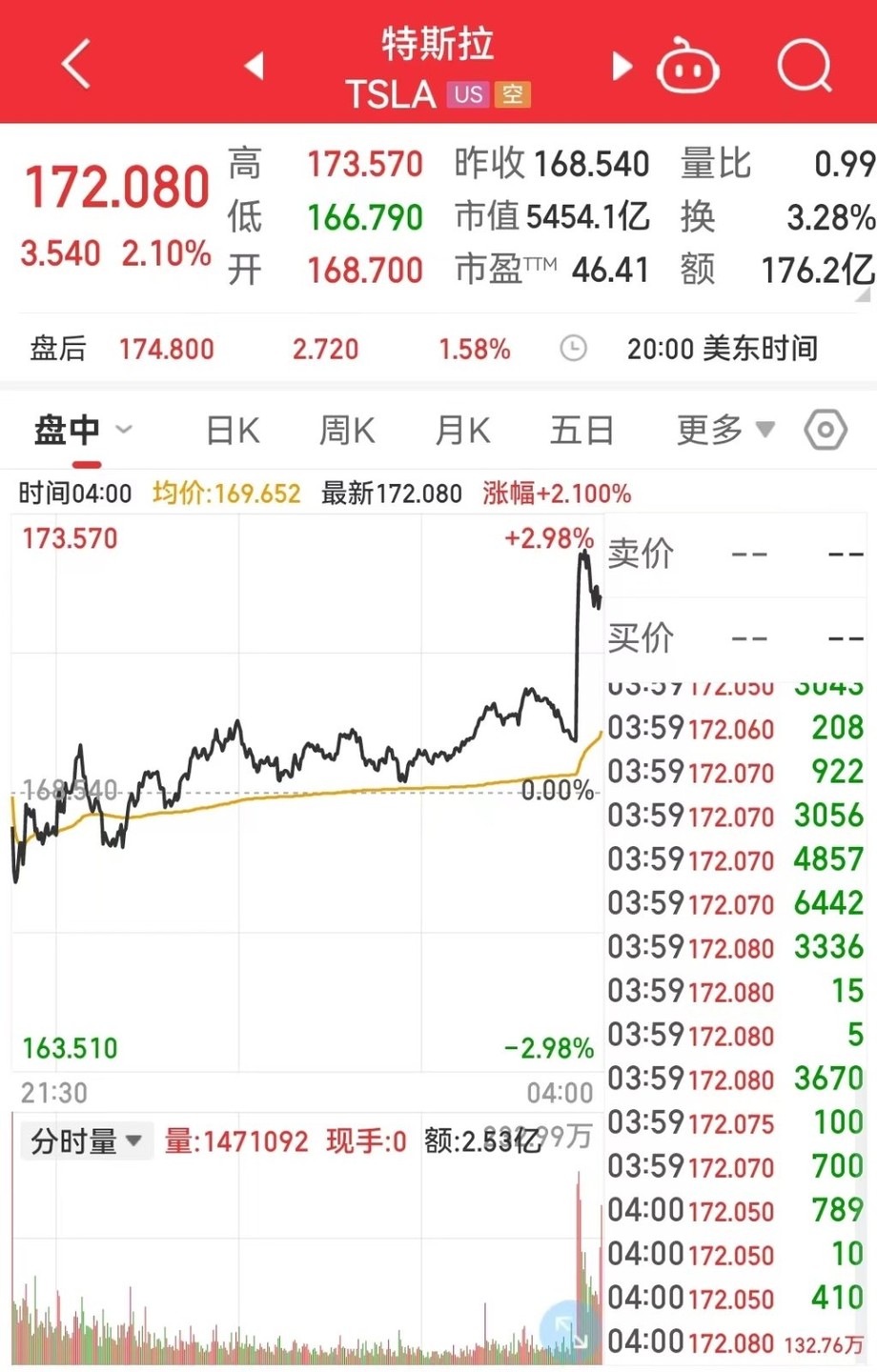Open chart settings hexagon icon
This screenshot has height=1372, width=877.
826,431
